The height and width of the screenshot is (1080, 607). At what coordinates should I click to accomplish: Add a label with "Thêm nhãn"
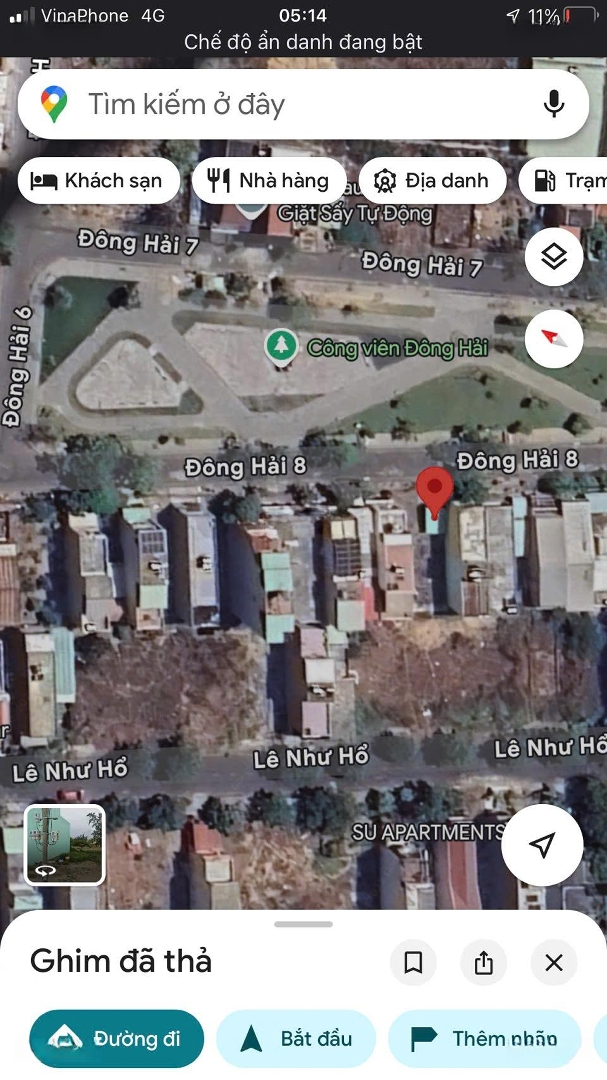(x=485, y=1039)
